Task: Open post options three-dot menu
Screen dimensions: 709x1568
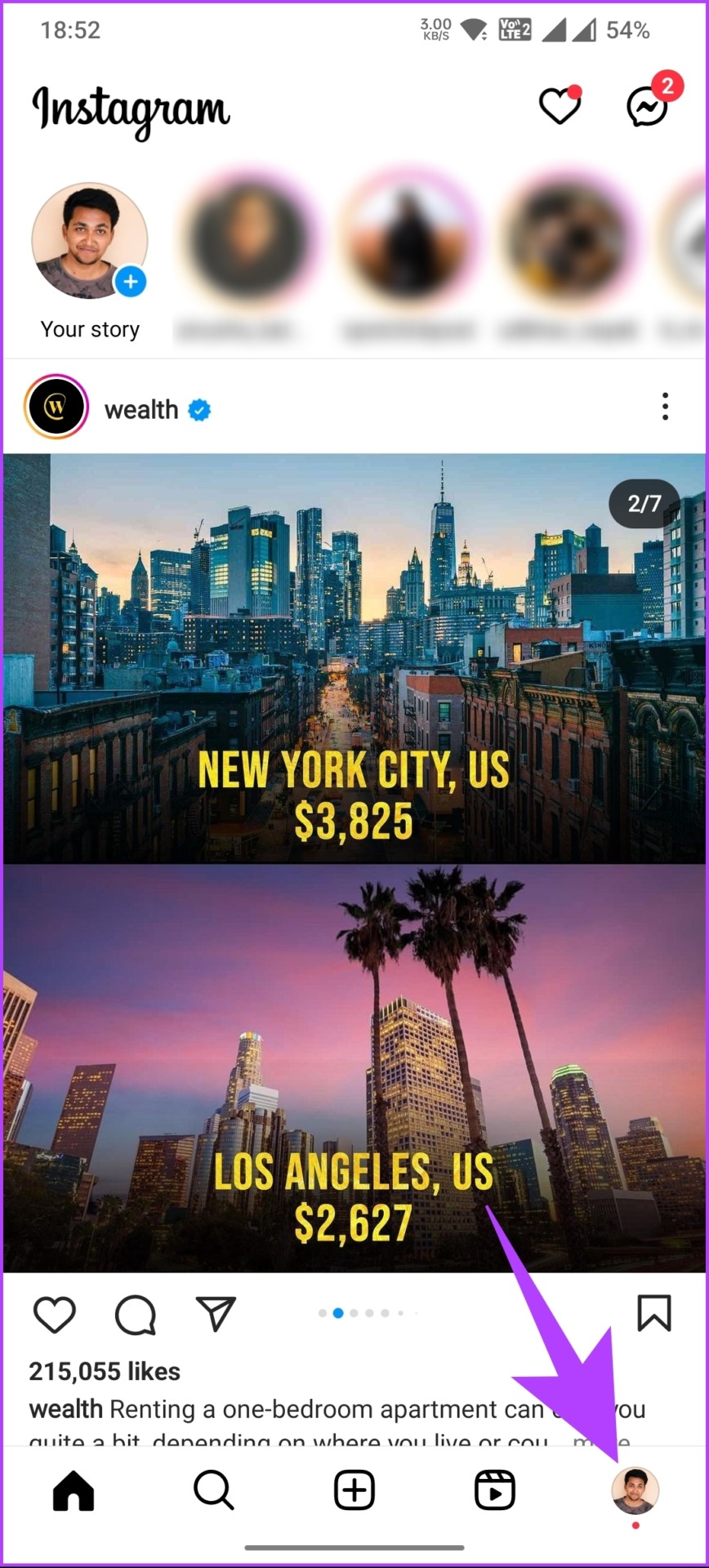Action: 665,407
